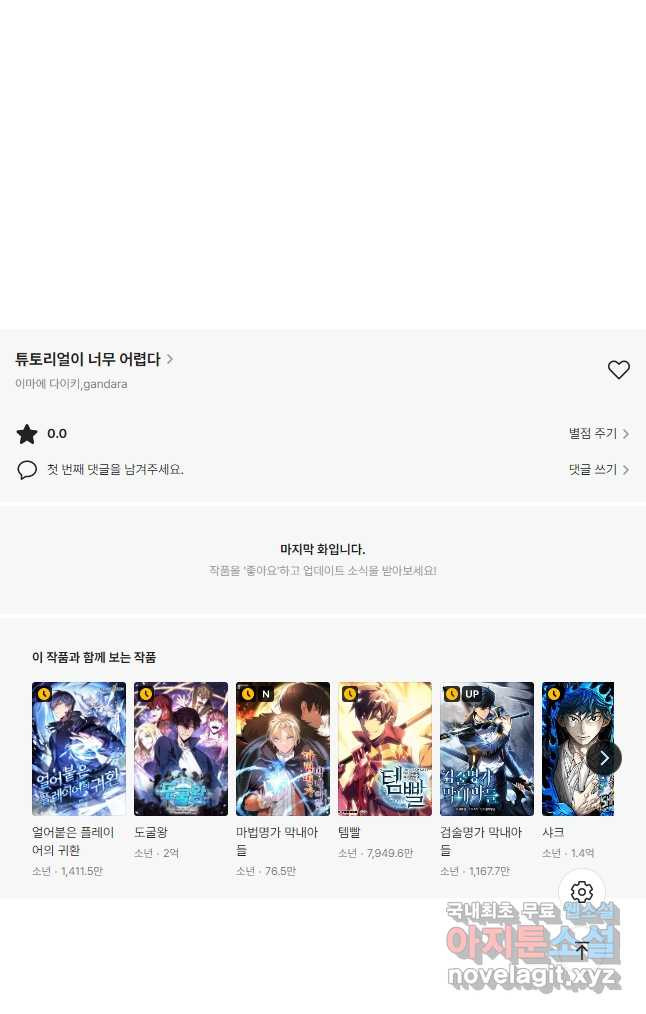Image resolution: width=646 pixels, height=1014 pixels.
Task: Open 템빨 webtoon card
Action: pyautogui.click(x=385, y=749)
